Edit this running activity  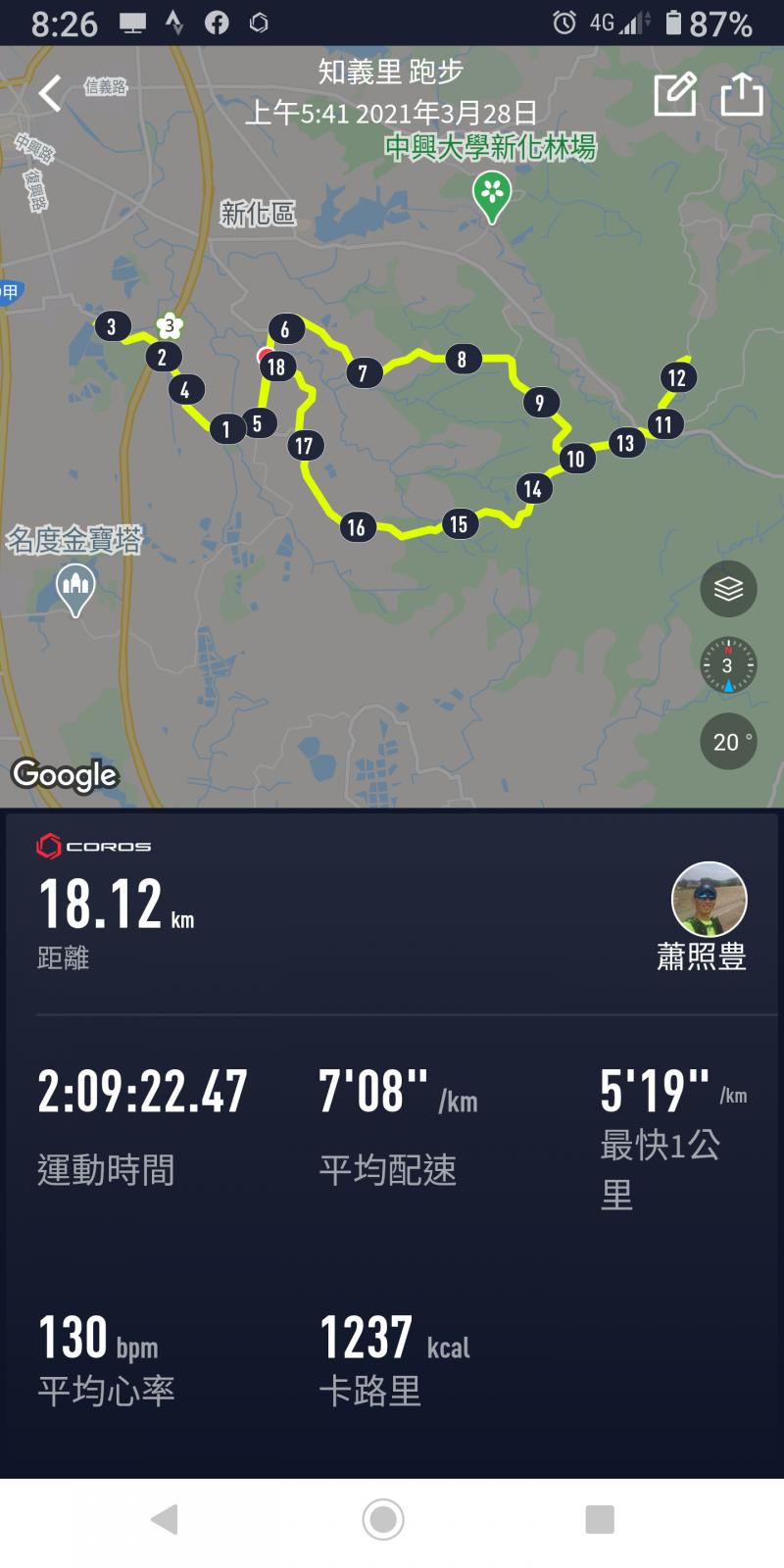coord(675,94)
